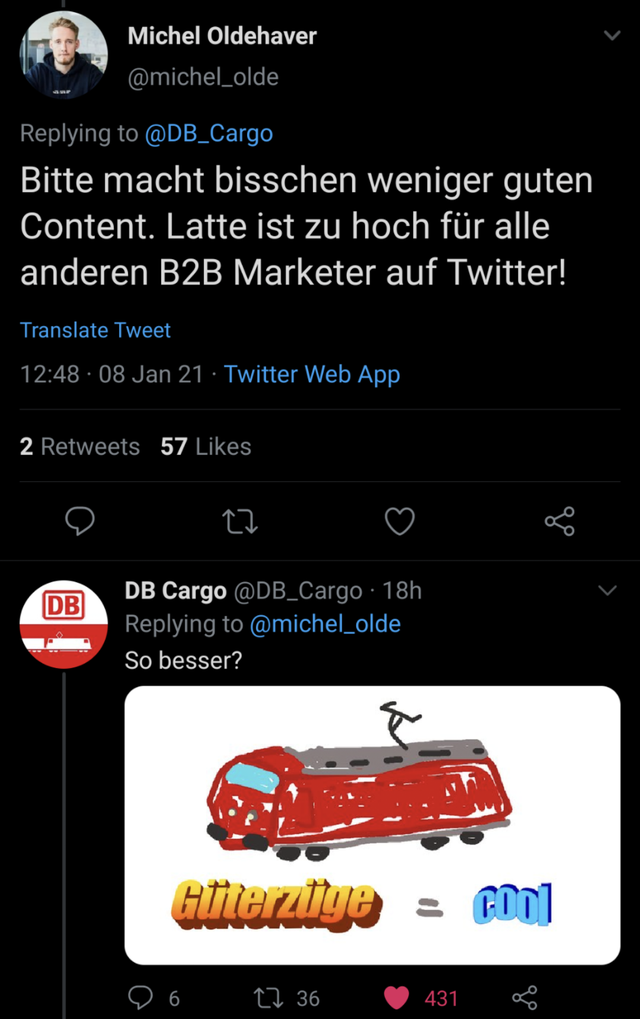Reply to DB Cargo's tweet
This screenshot has width=640, height=1019.
pos(143,997)
